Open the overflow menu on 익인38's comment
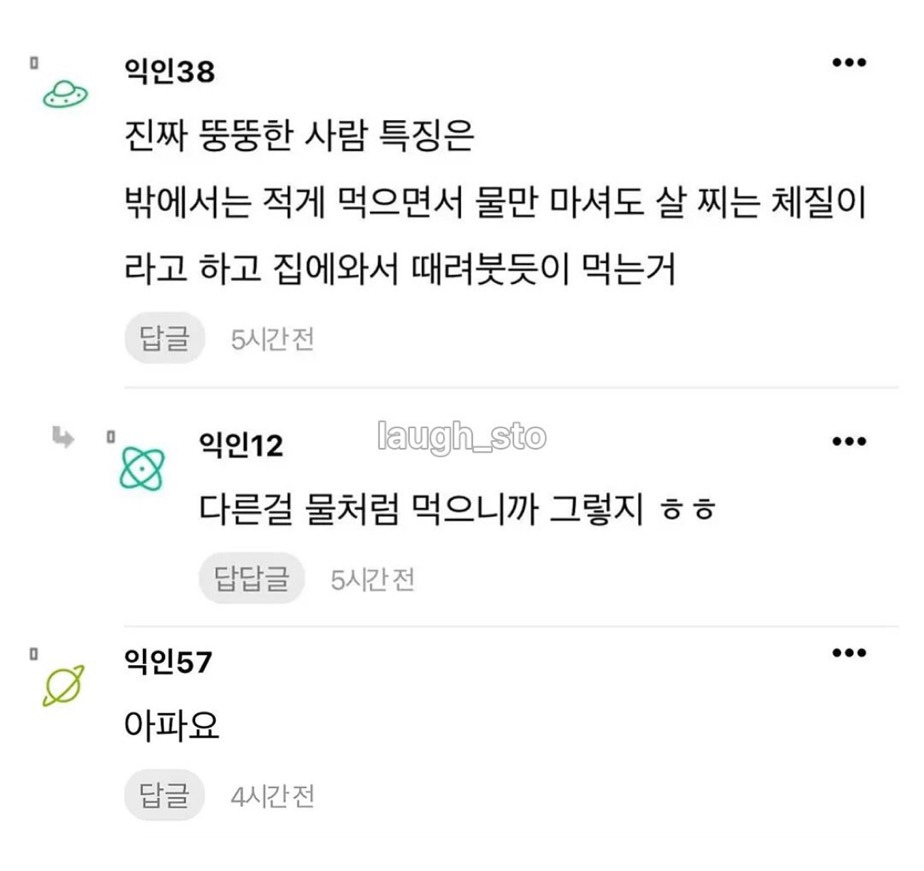Viewport: 924px width, 871px height. pyautogui.click(x=849, y=63)
